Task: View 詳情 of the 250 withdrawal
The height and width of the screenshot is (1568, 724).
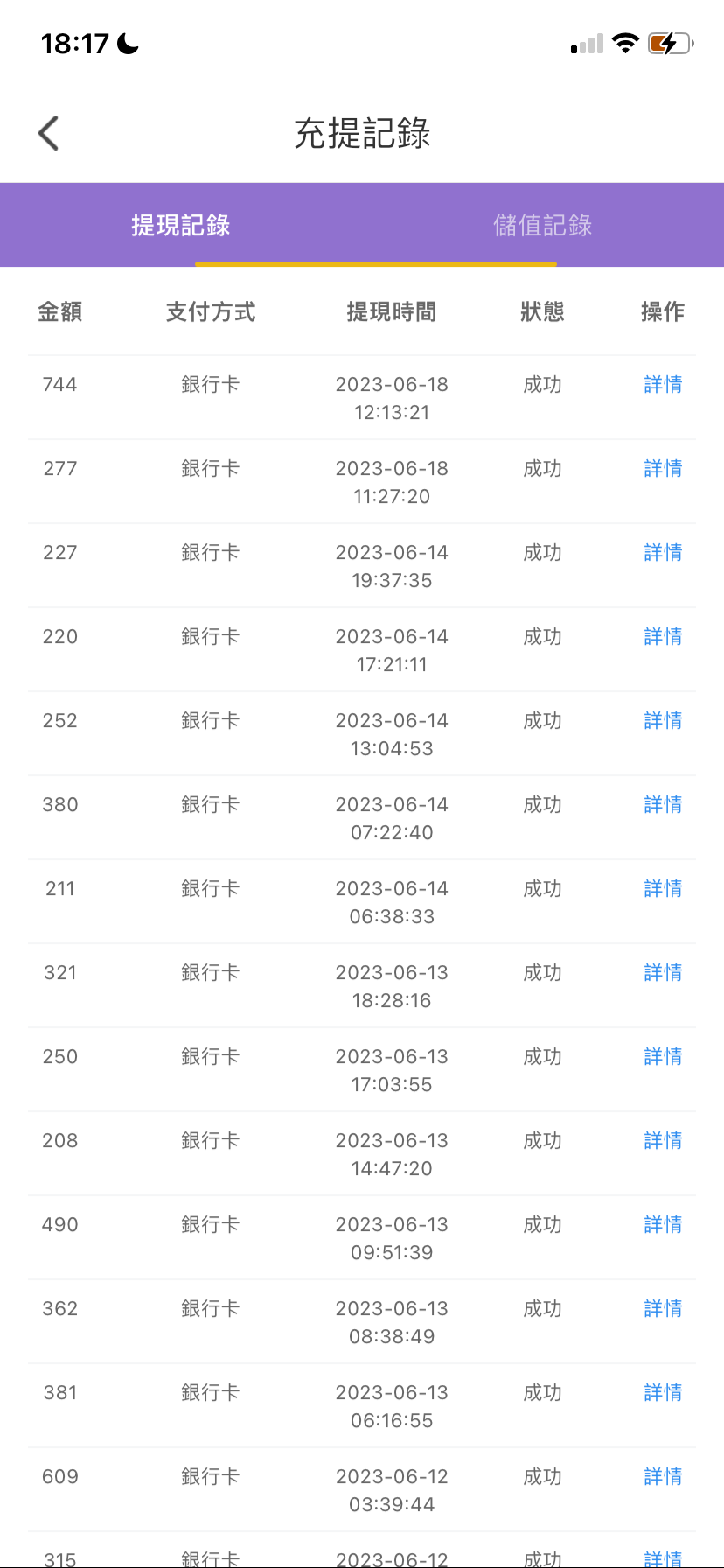Action: coord(663,1057)
